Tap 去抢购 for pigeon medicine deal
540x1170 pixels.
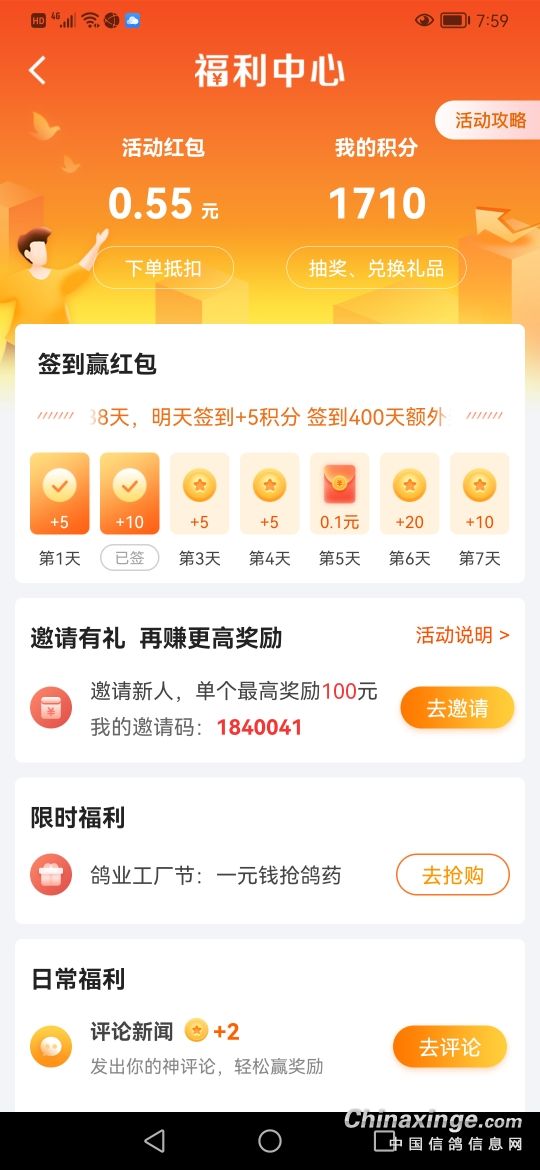tap(453, 875)
